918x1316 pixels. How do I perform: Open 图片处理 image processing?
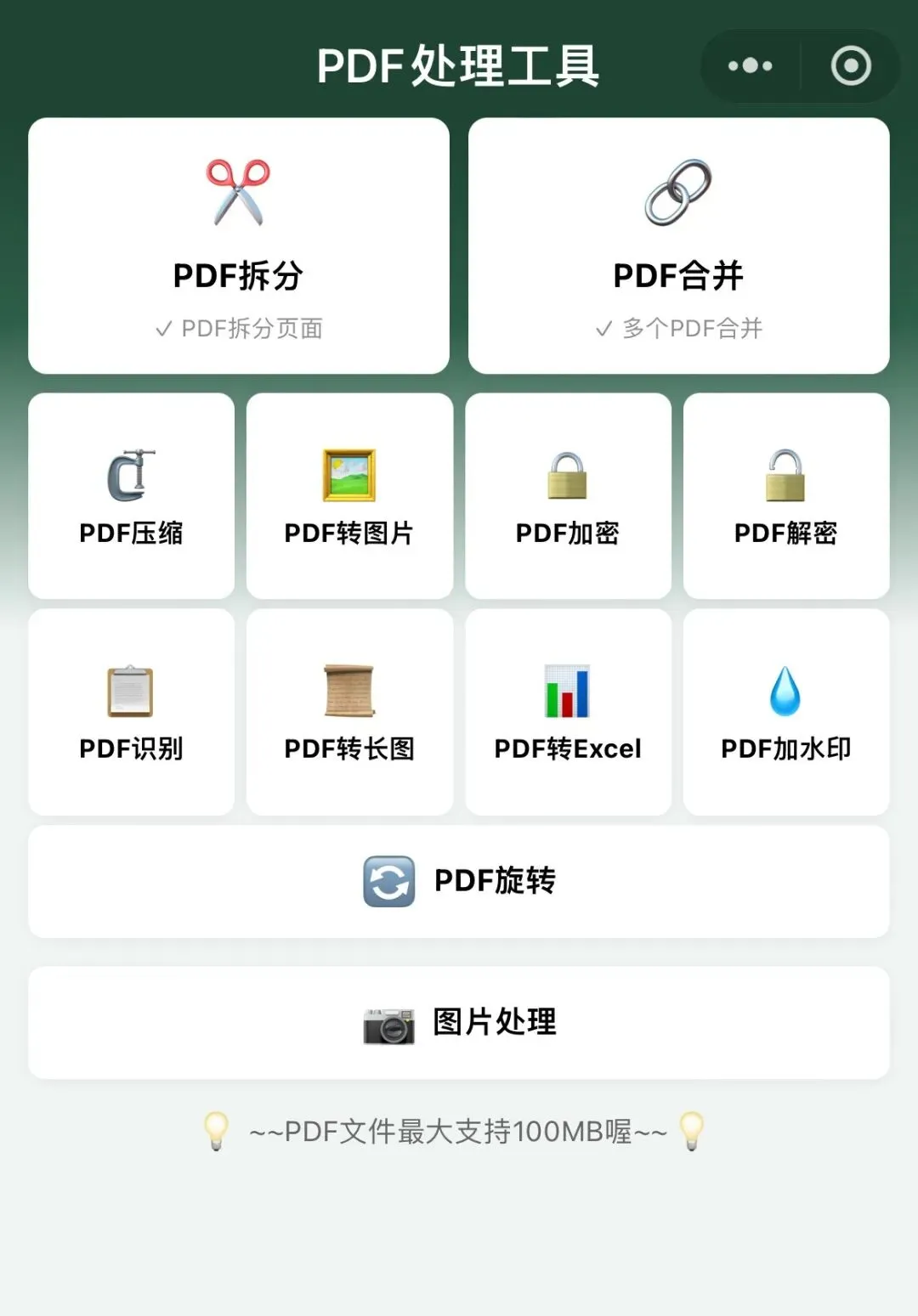point(459,1023)
